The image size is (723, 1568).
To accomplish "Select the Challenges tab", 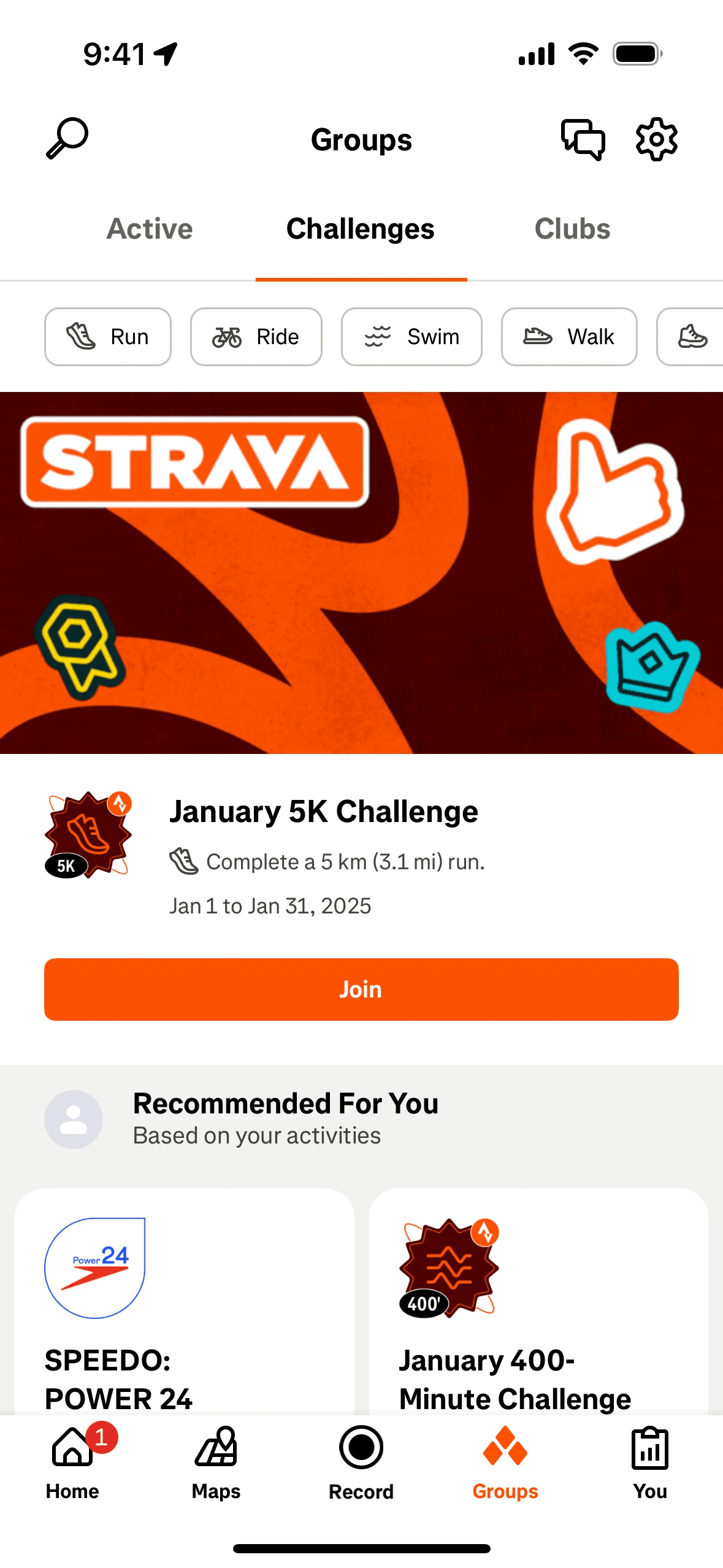I will [361, 229].
